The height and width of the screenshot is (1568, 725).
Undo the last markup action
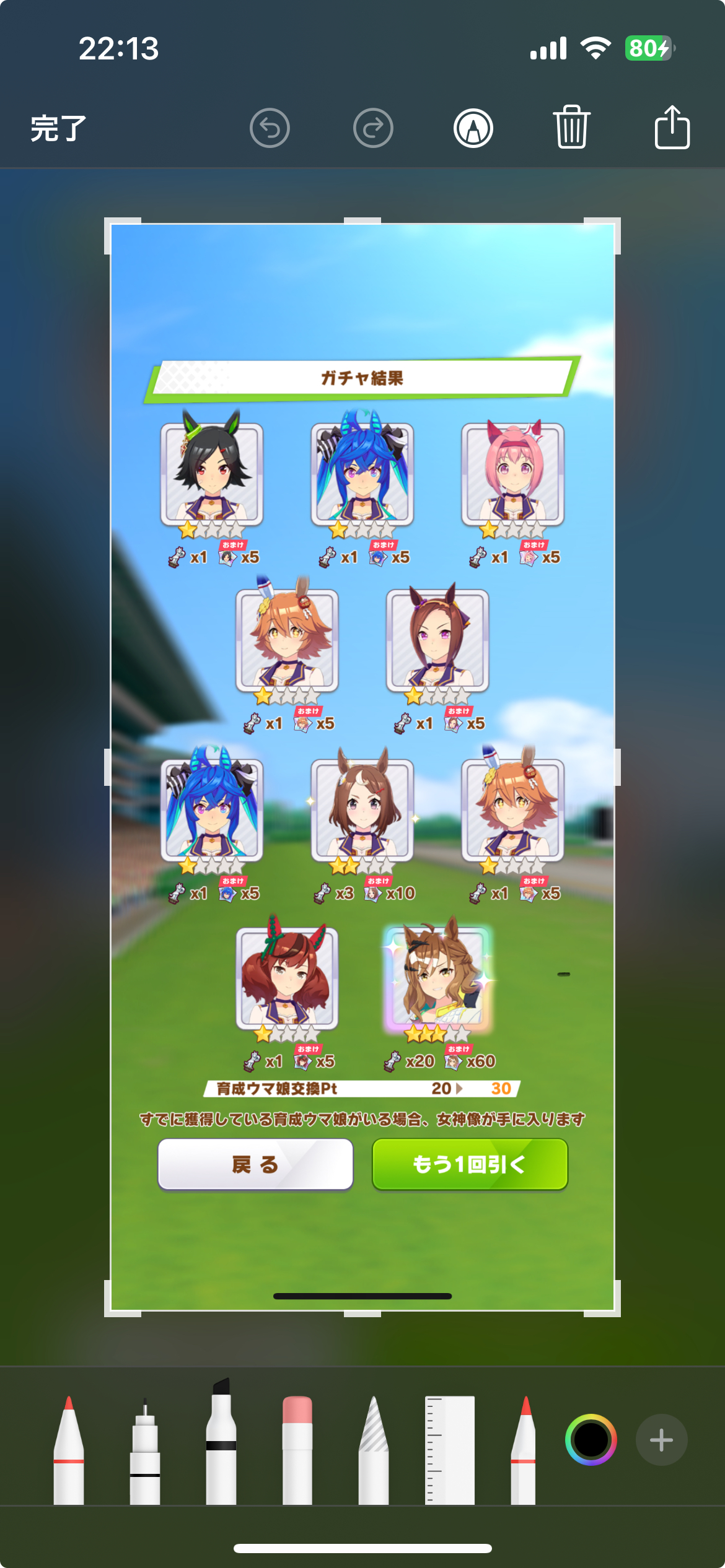click(x=270, y=128)
